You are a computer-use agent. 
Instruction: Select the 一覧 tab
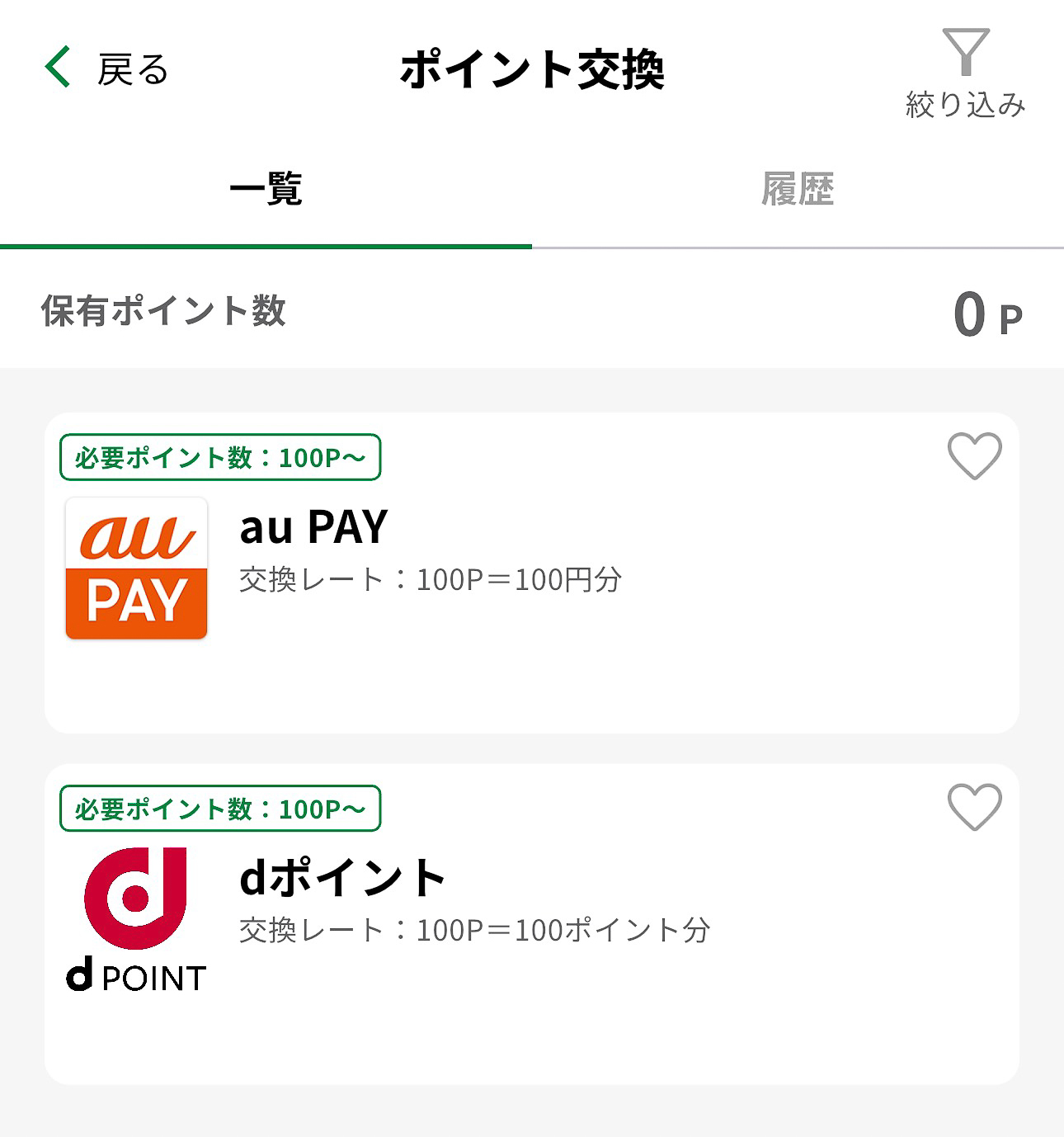(x=266, y=188)
